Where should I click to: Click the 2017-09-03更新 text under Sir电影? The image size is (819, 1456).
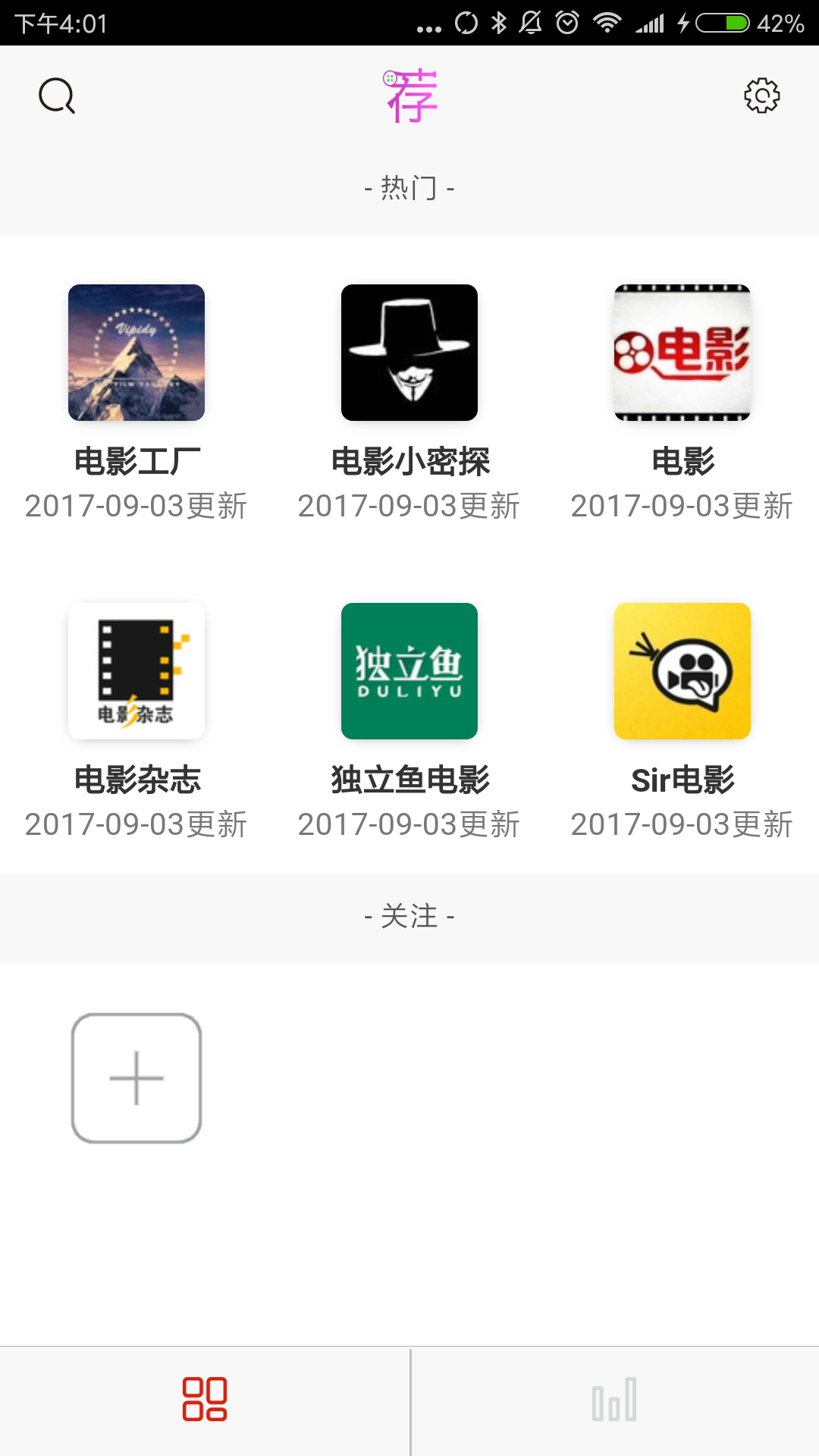click(x=682, y=824)
